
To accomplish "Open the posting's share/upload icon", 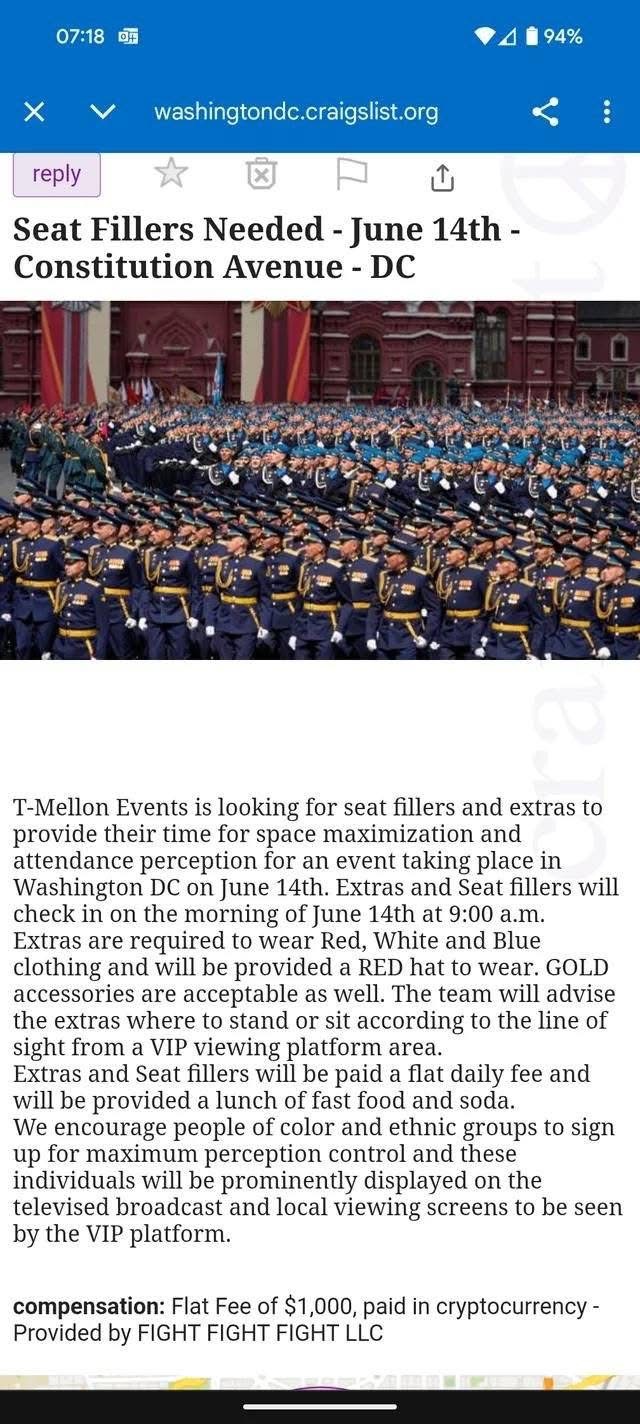I will (441, 176).
